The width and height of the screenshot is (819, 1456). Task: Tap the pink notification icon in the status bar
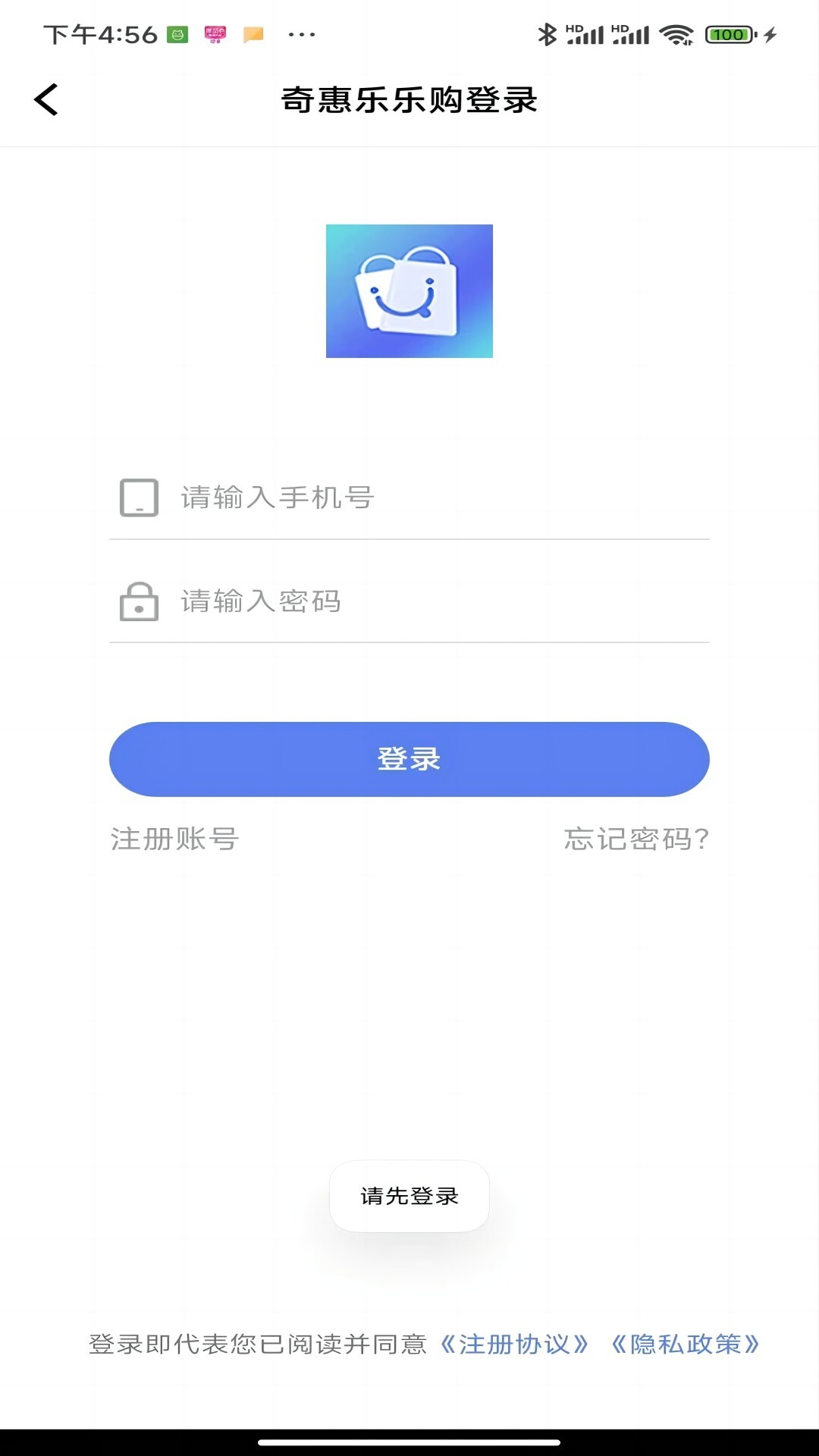pos(215,35)
